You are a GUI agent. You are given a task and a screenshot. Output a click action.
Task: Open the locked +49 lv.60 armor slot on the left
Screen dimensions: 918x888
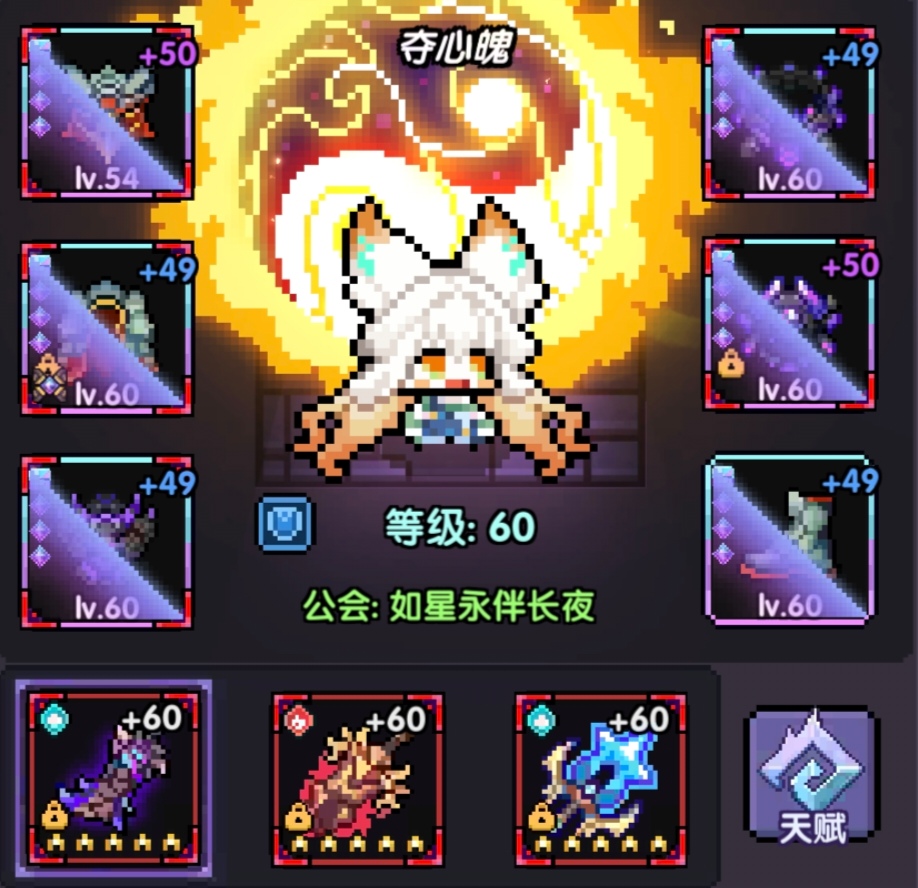[x=107, y=327]
